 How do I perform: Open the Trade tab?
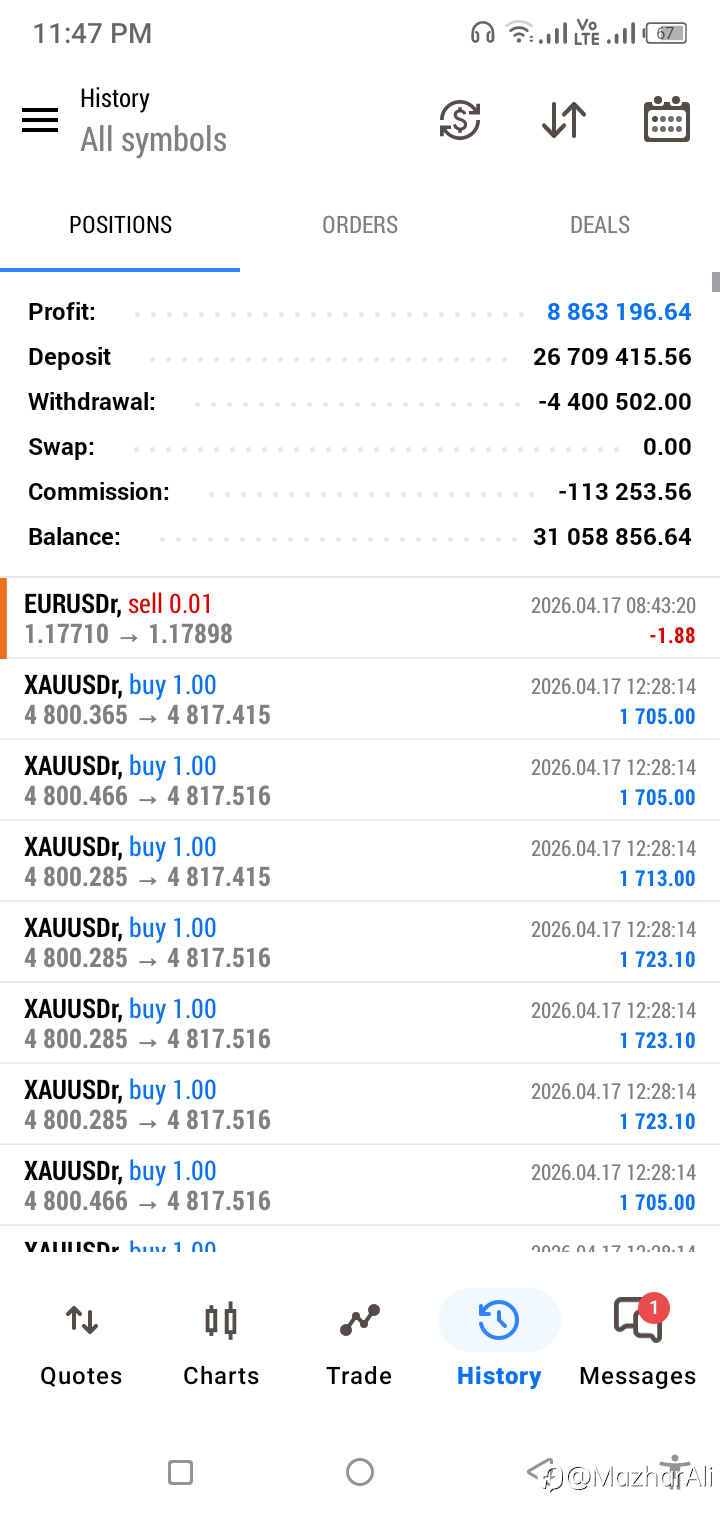point(359,1345)
